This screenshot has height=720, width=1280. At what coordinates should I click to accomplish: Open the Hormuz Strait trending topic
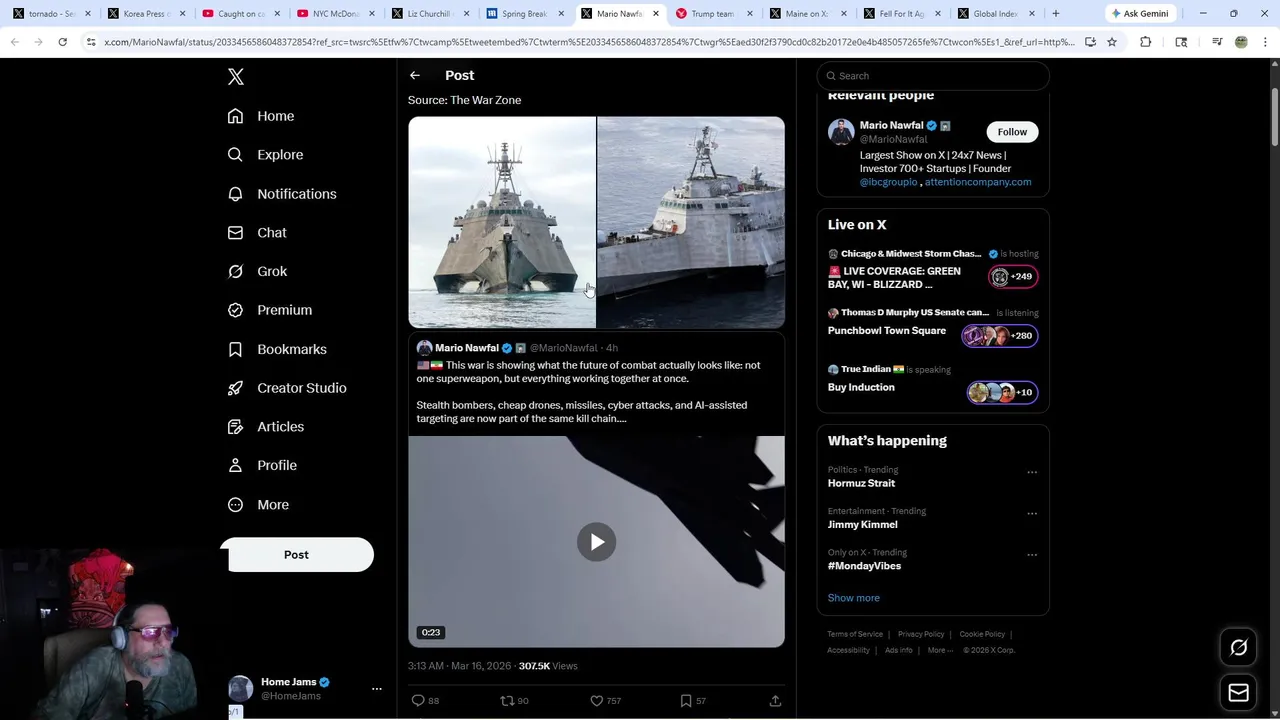pyautogui.click(x=861, y=483)
